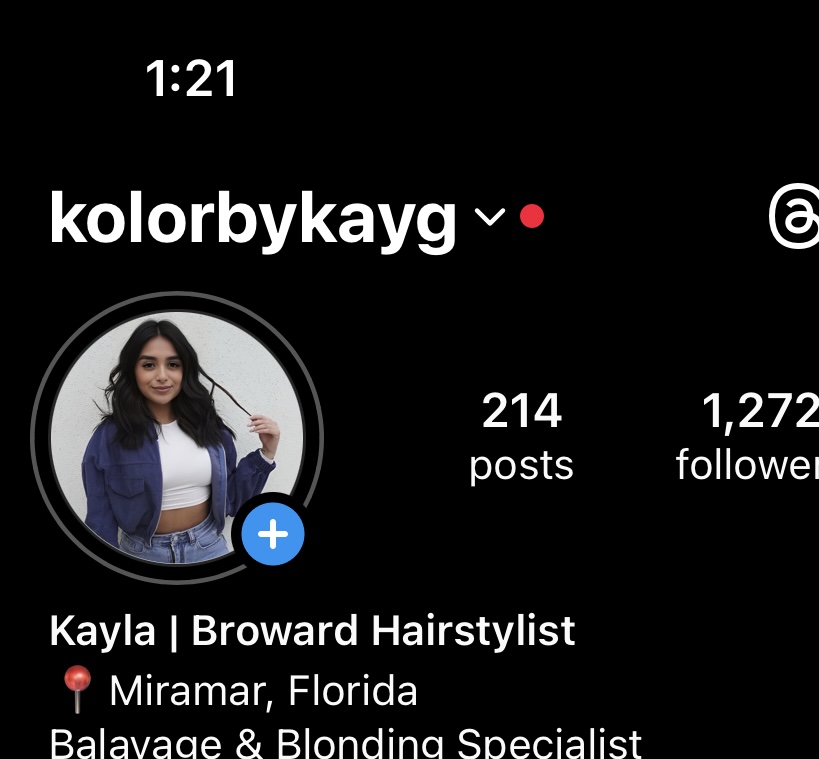This screenshot has width=819, height=759.
Task: Open the Threads icon
Action: [793, 218]
